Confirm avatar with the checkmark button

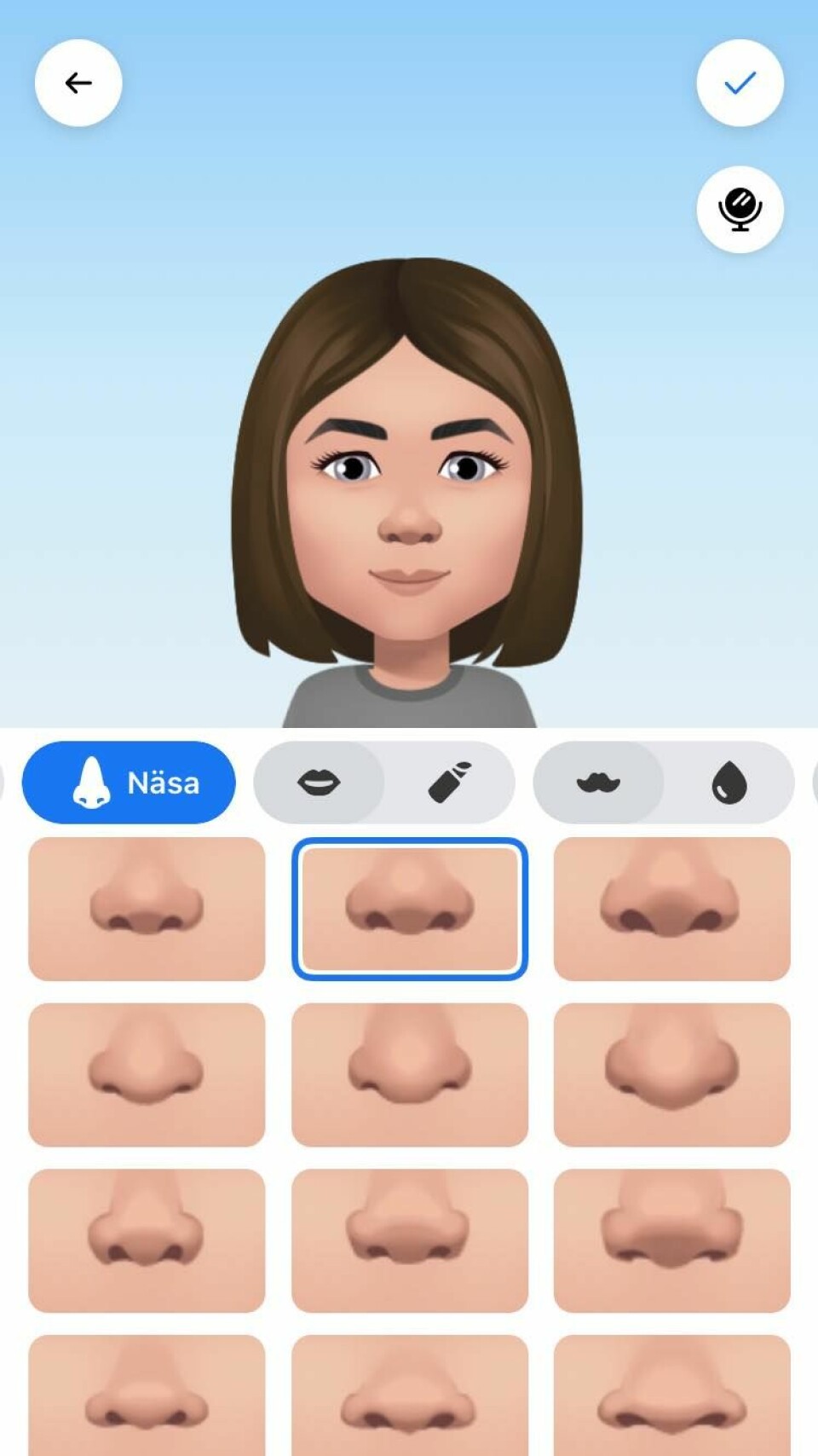740,83
